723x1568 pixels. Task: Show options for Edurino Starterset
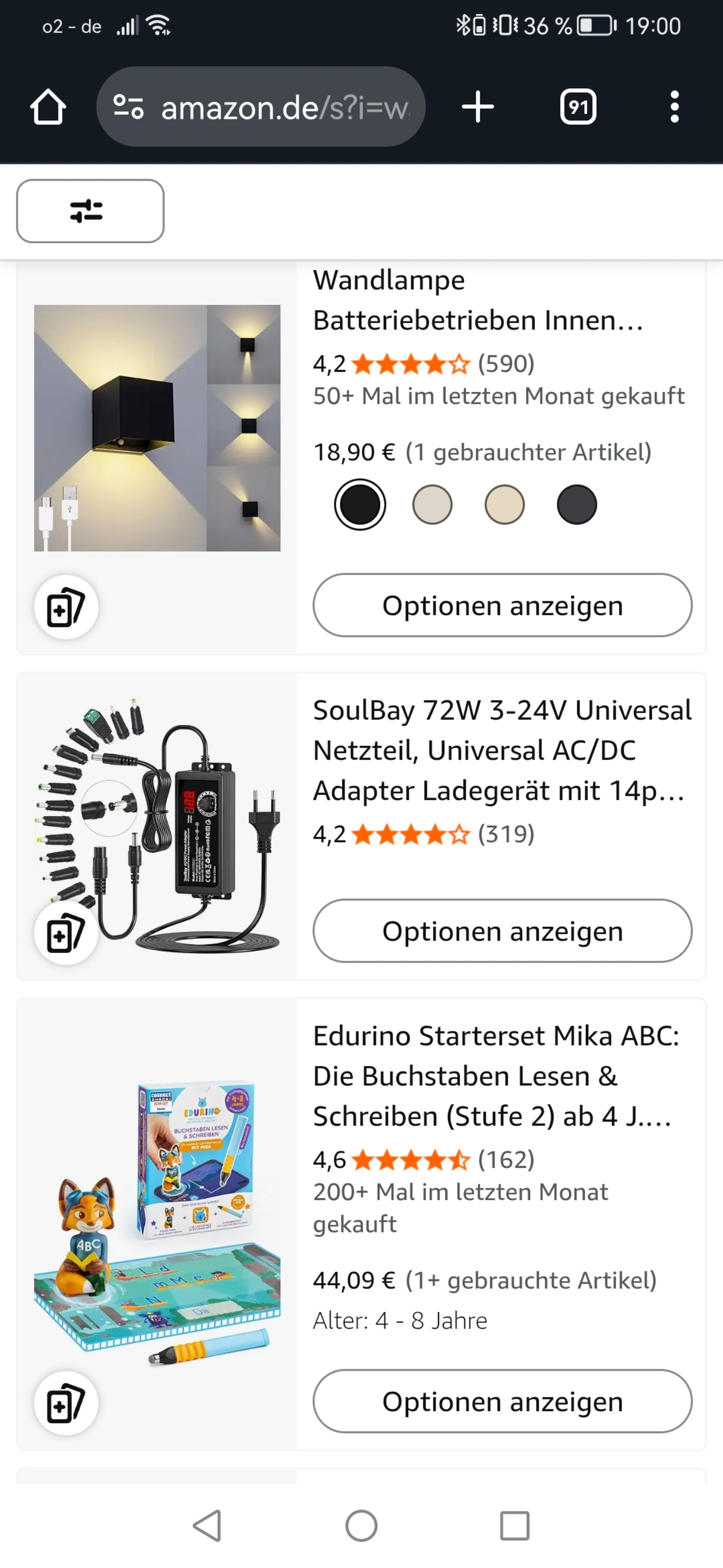pos(502,1402)
